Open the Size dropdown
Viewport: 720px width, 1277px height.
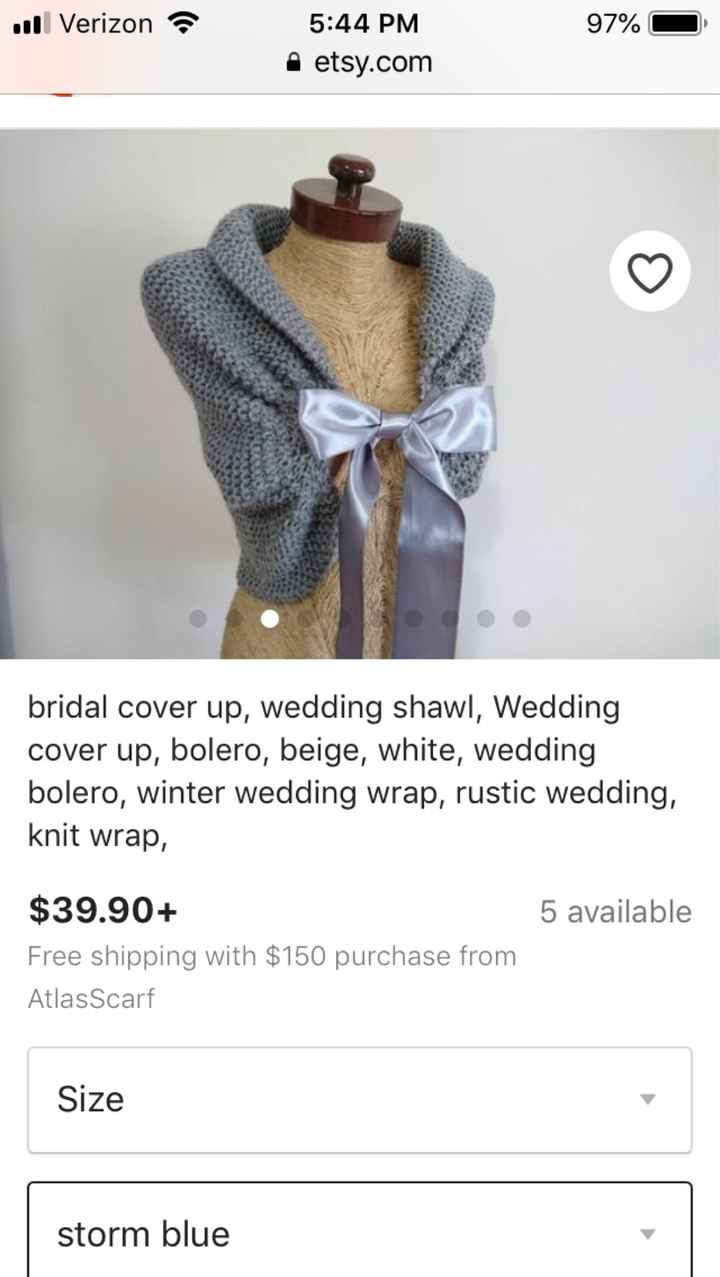(360, 1099)
